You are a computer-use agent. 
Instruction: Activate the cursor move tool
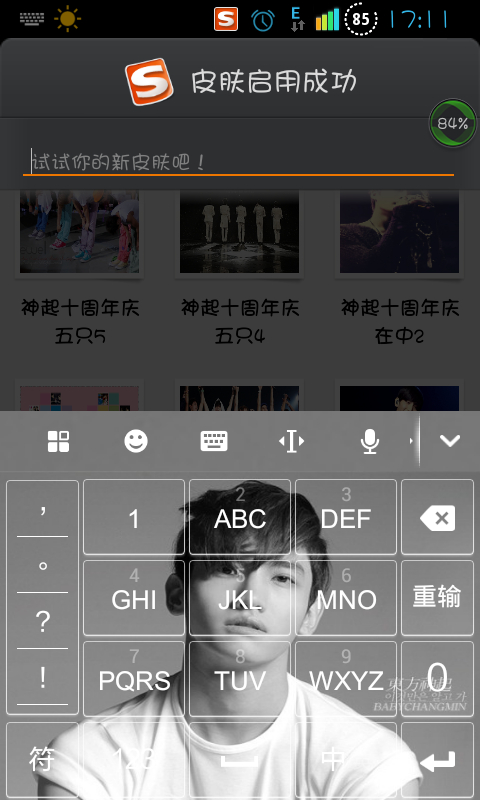coord(291,441)
